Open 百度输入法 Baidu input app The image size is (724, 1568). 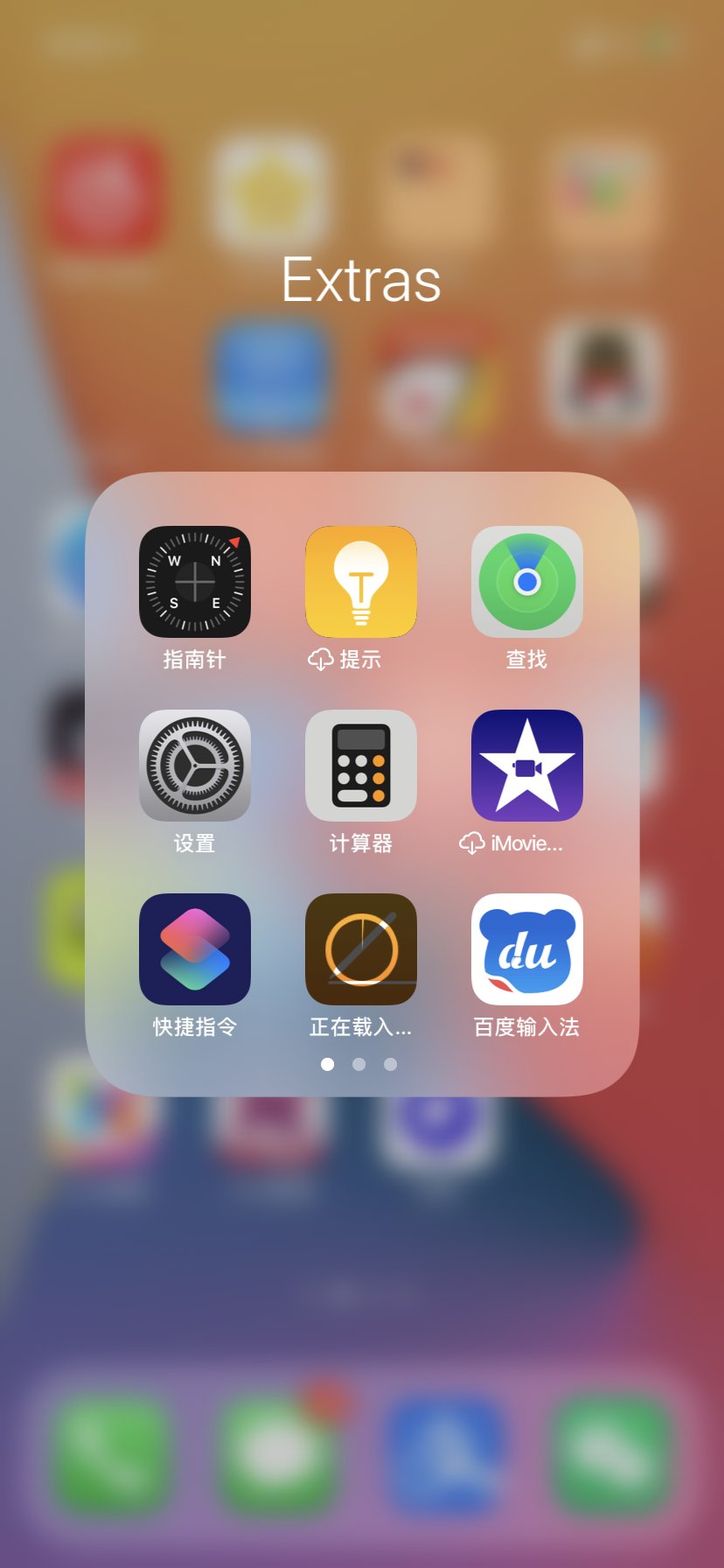tap(526, 949)
